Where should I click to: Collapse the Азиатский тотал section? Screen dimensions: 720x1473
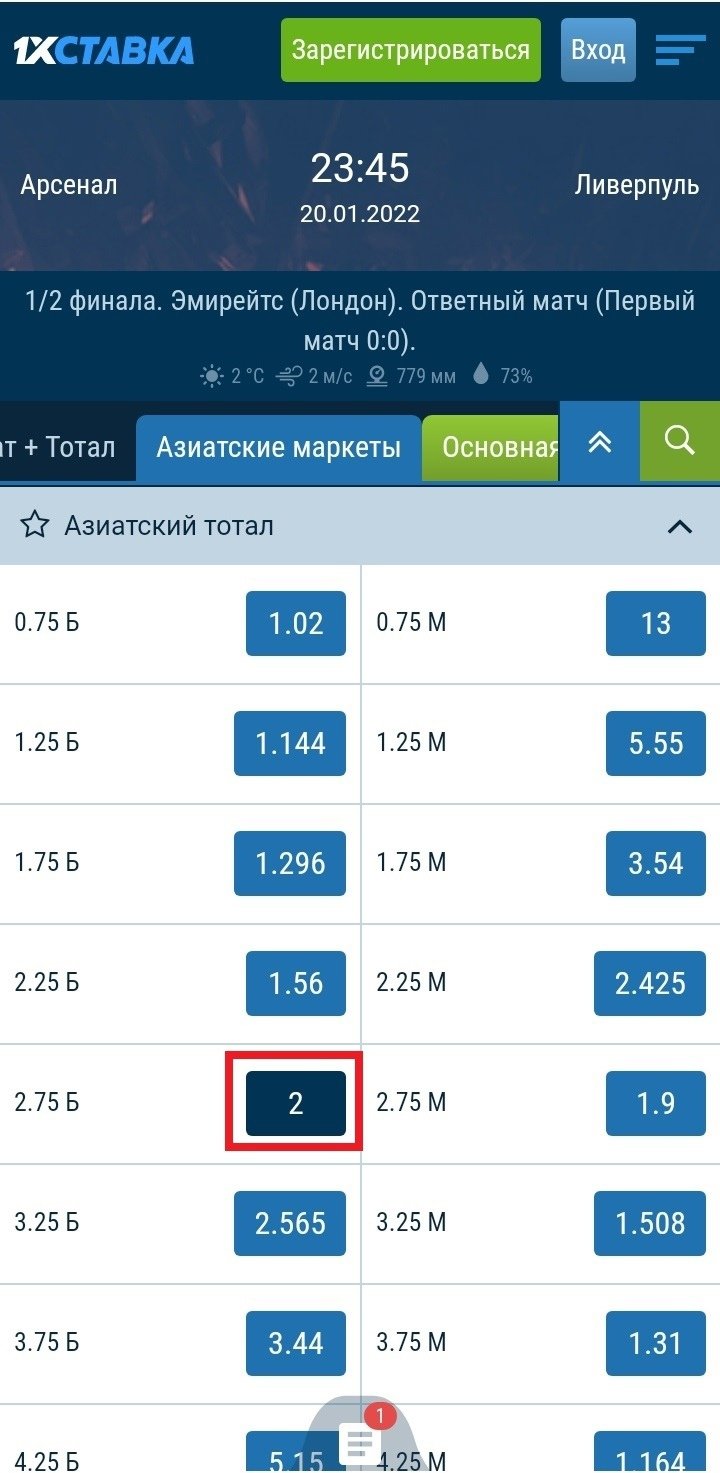tap(679, 526)
